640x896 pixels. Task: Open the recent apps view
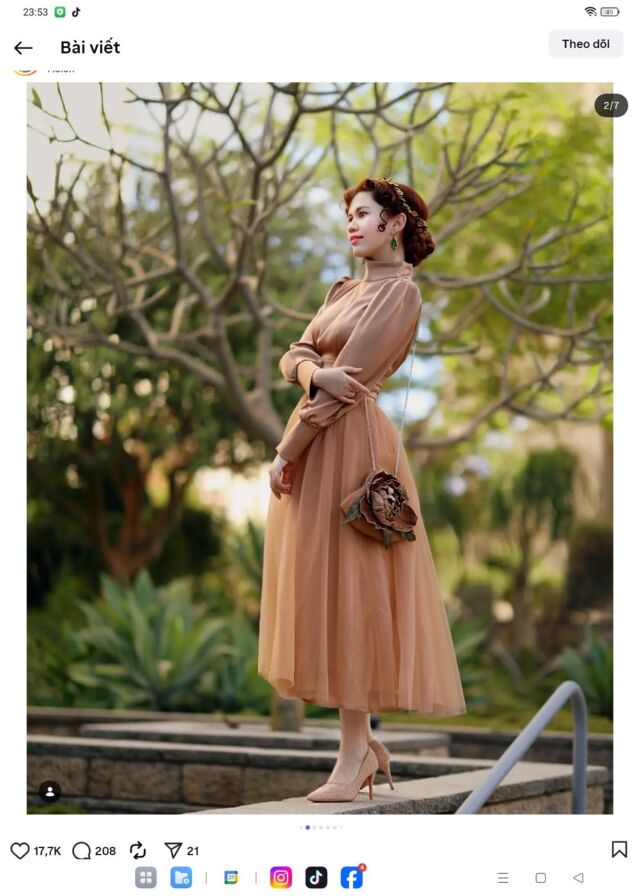(x=503, y=878)
